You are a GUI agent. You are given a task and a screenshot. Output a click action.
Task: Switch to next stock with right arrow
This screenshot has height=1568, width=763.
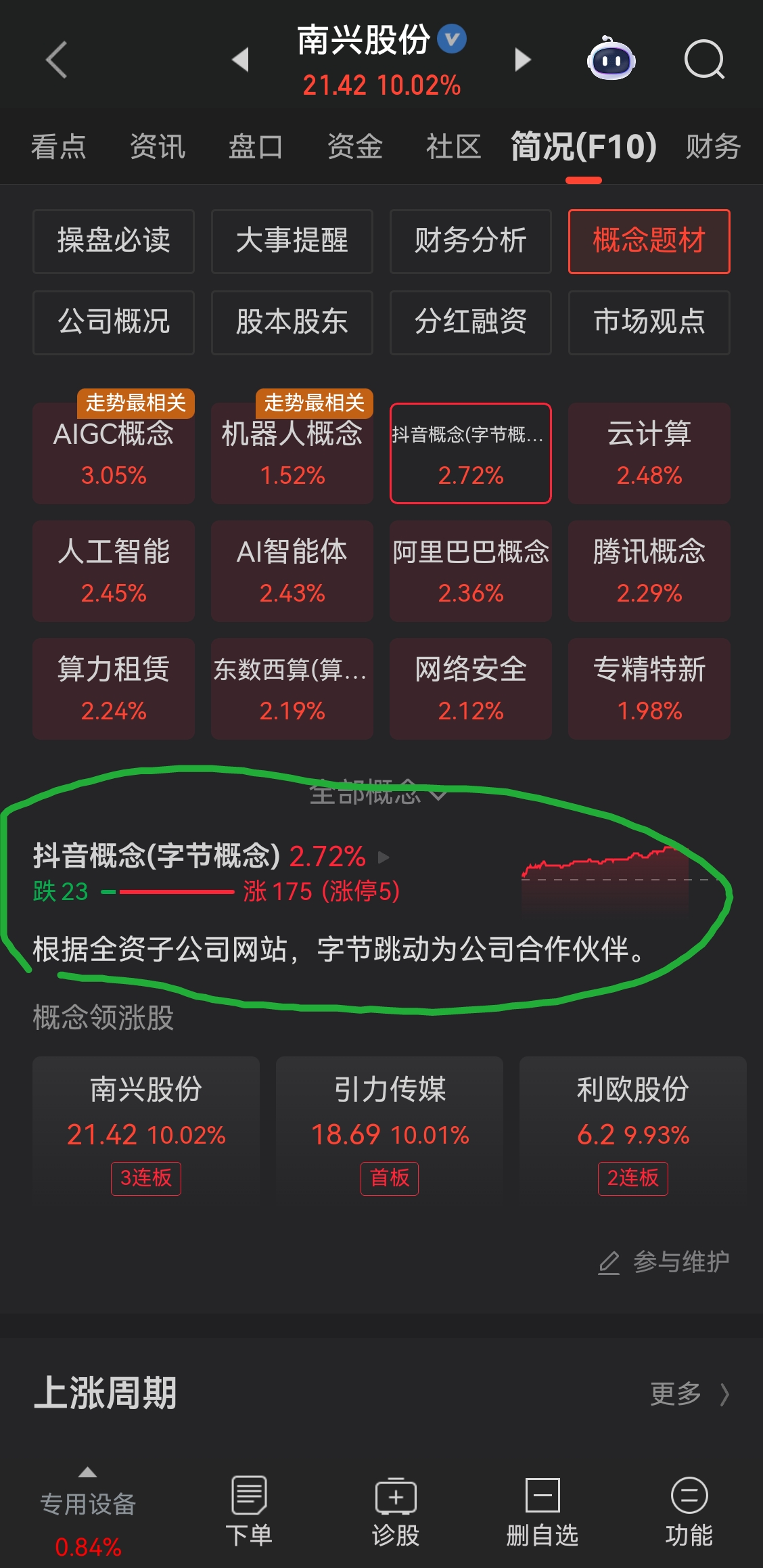coord(522,60)
